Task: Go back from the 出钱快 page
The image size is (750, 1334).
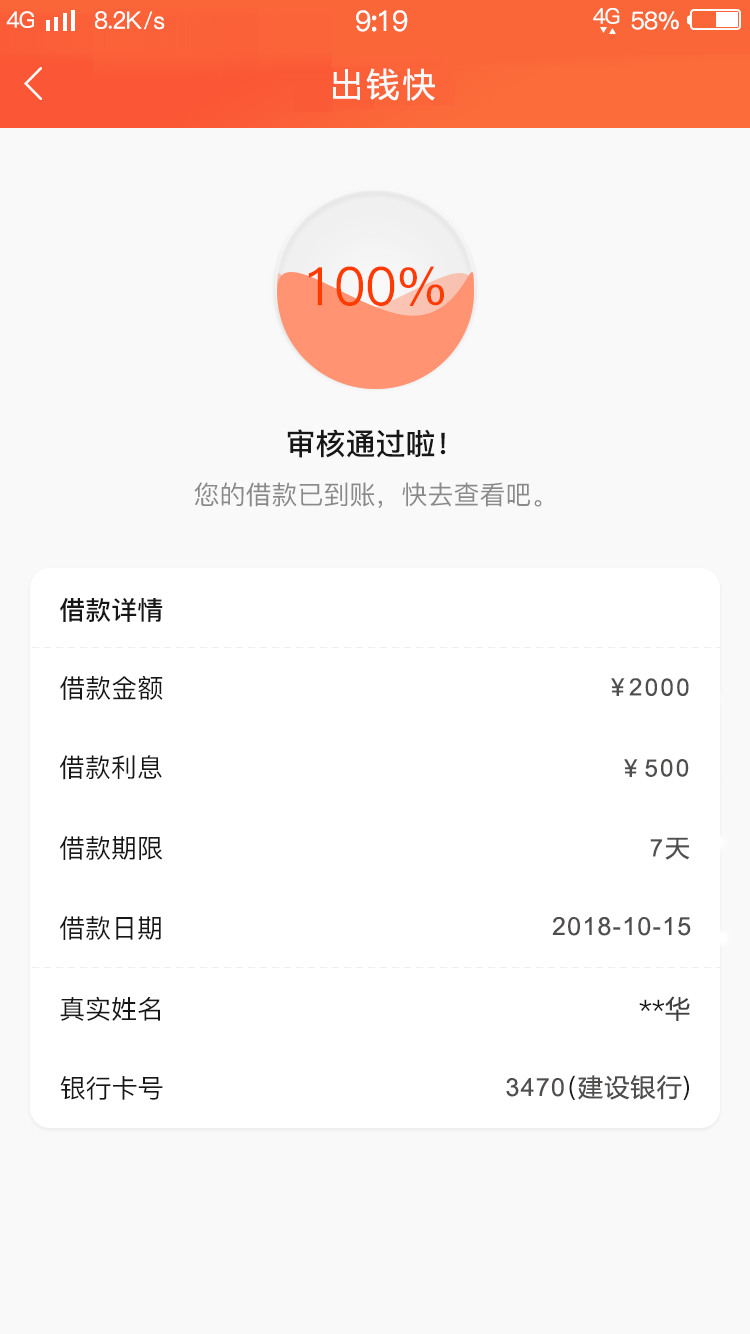Action: coord(34,84)
